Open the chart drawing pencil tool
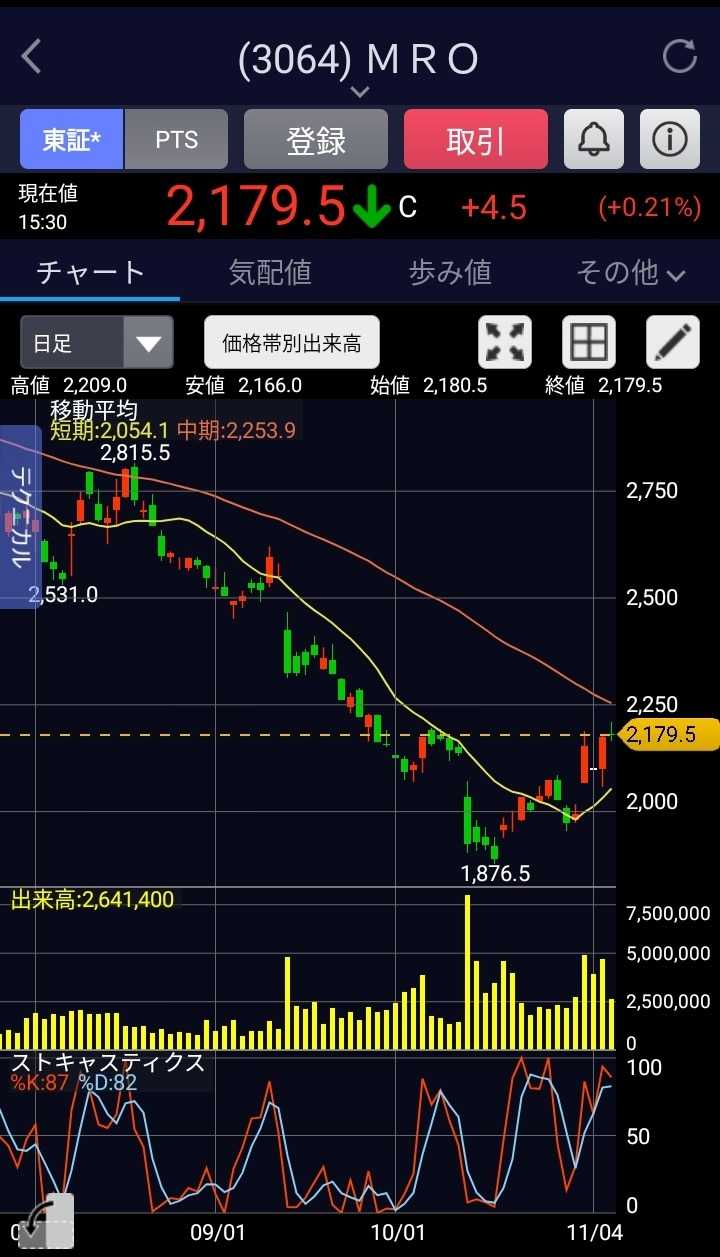The height and width of the screenshot is (1257, 720). [x=672, y=343]
